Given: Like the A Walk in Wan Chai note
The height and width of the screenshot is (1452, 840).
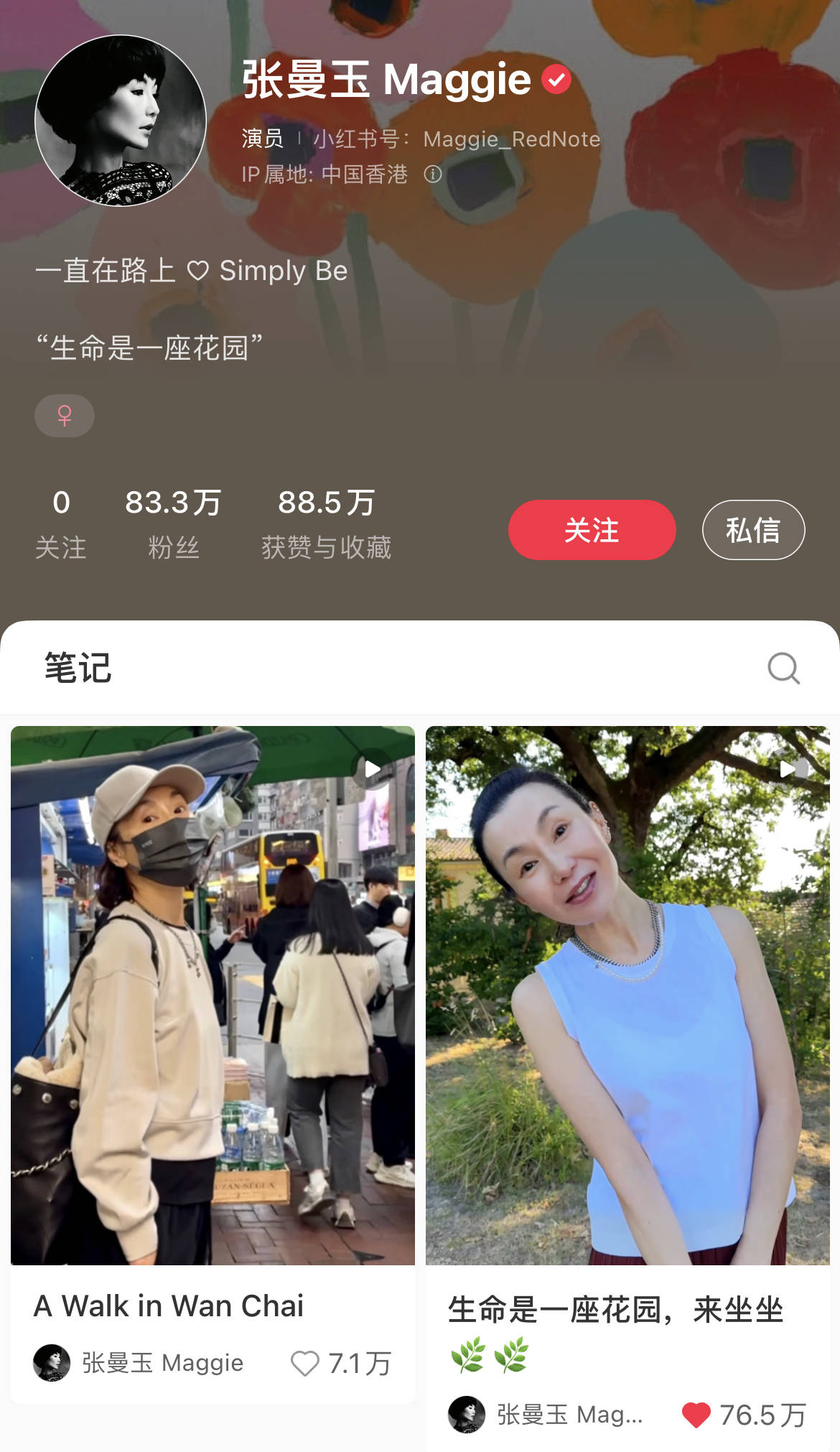Looking at the screenshot, I should (x=304, y=1362).
